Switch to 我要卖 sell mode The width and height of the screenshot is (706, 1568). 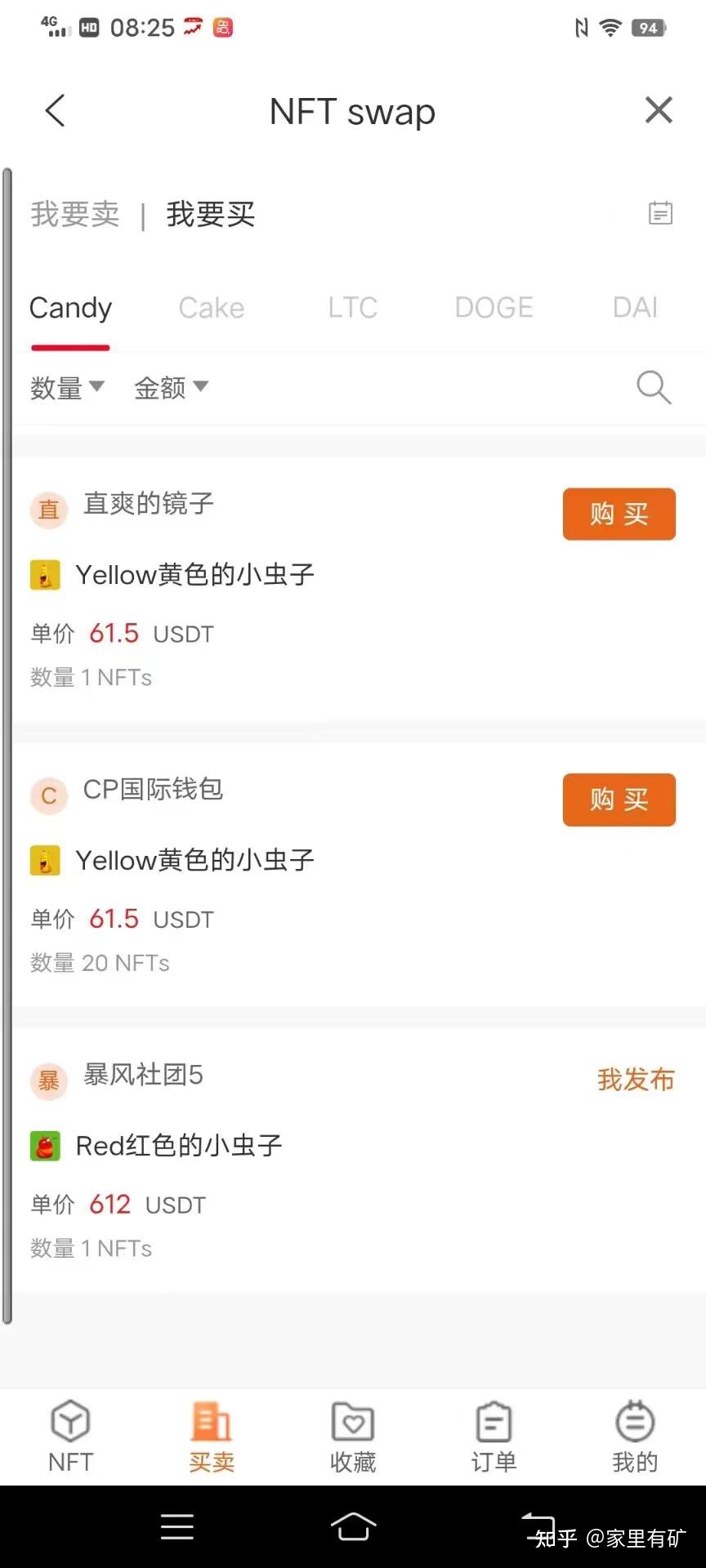[75, 215]
